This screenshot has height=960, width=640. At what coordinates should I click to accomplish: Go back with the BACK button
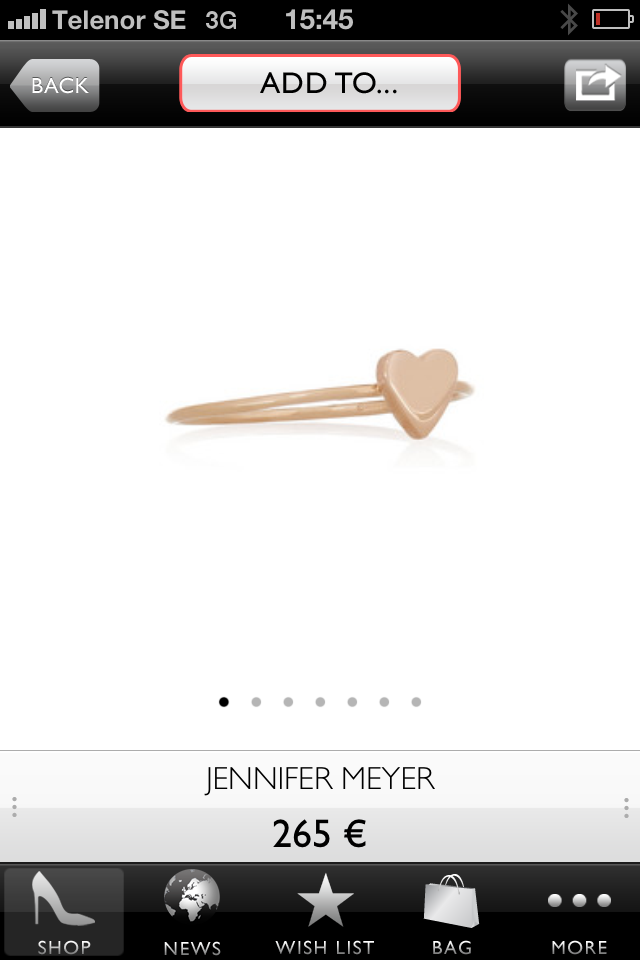click(56, 85)
